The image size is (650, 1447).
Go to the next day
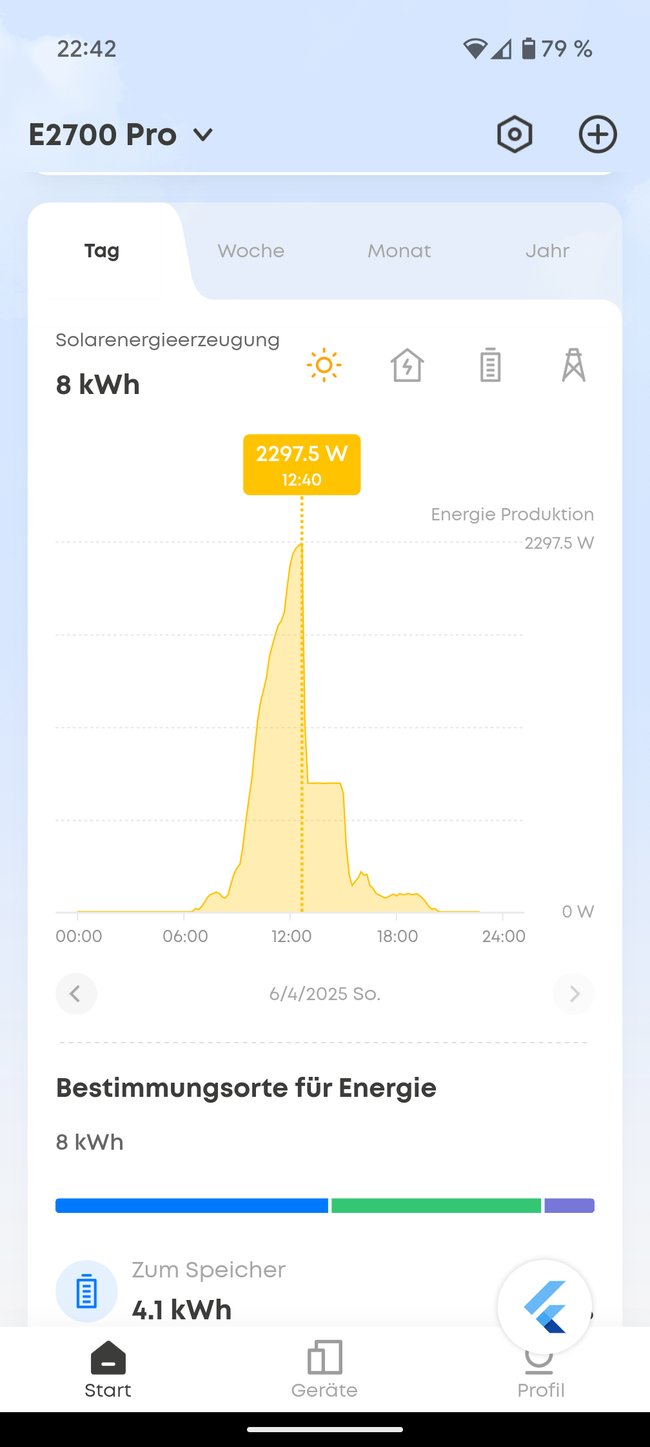[574, 994]
